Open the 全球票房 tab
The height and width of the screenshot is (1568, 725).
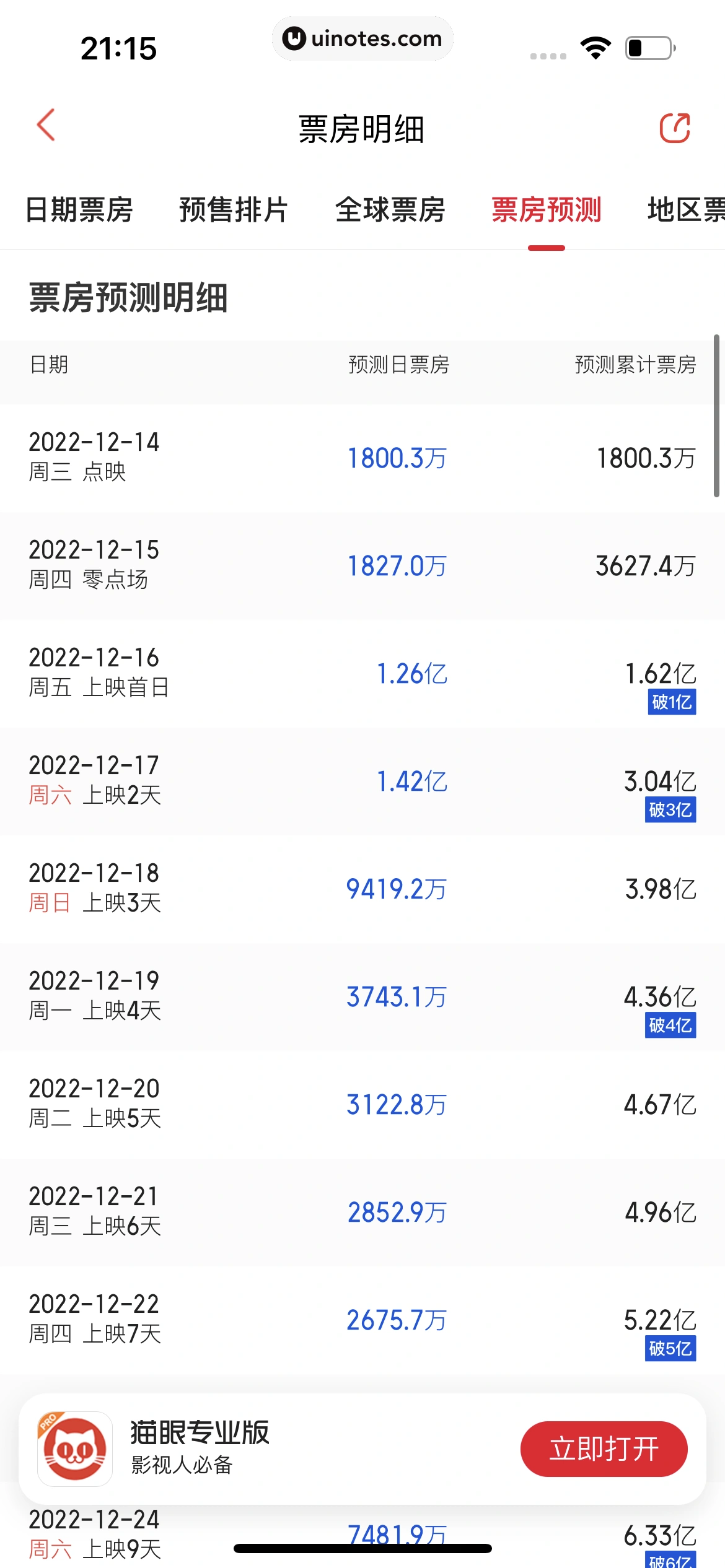point(390,210)
